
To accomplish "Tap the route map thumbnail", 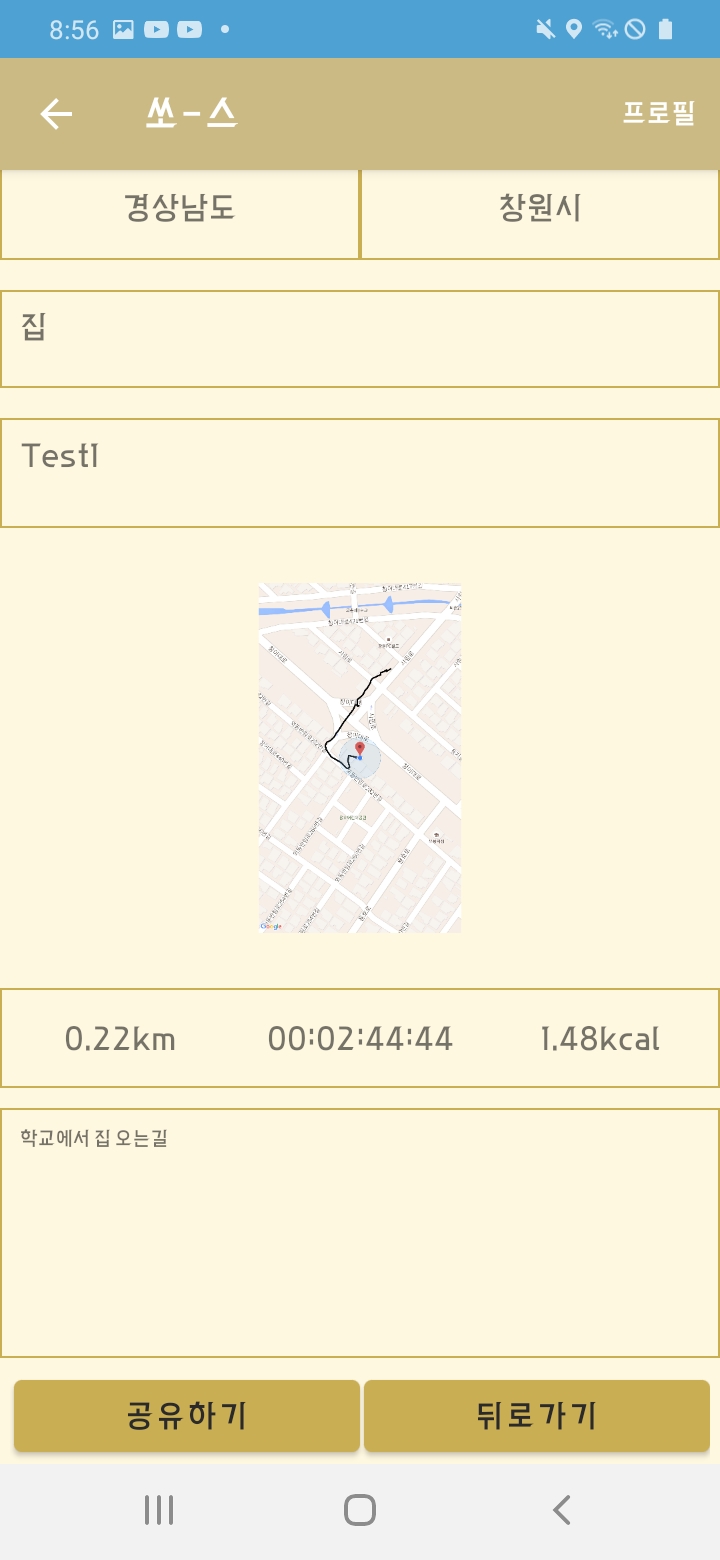I will tap(360, 757).
